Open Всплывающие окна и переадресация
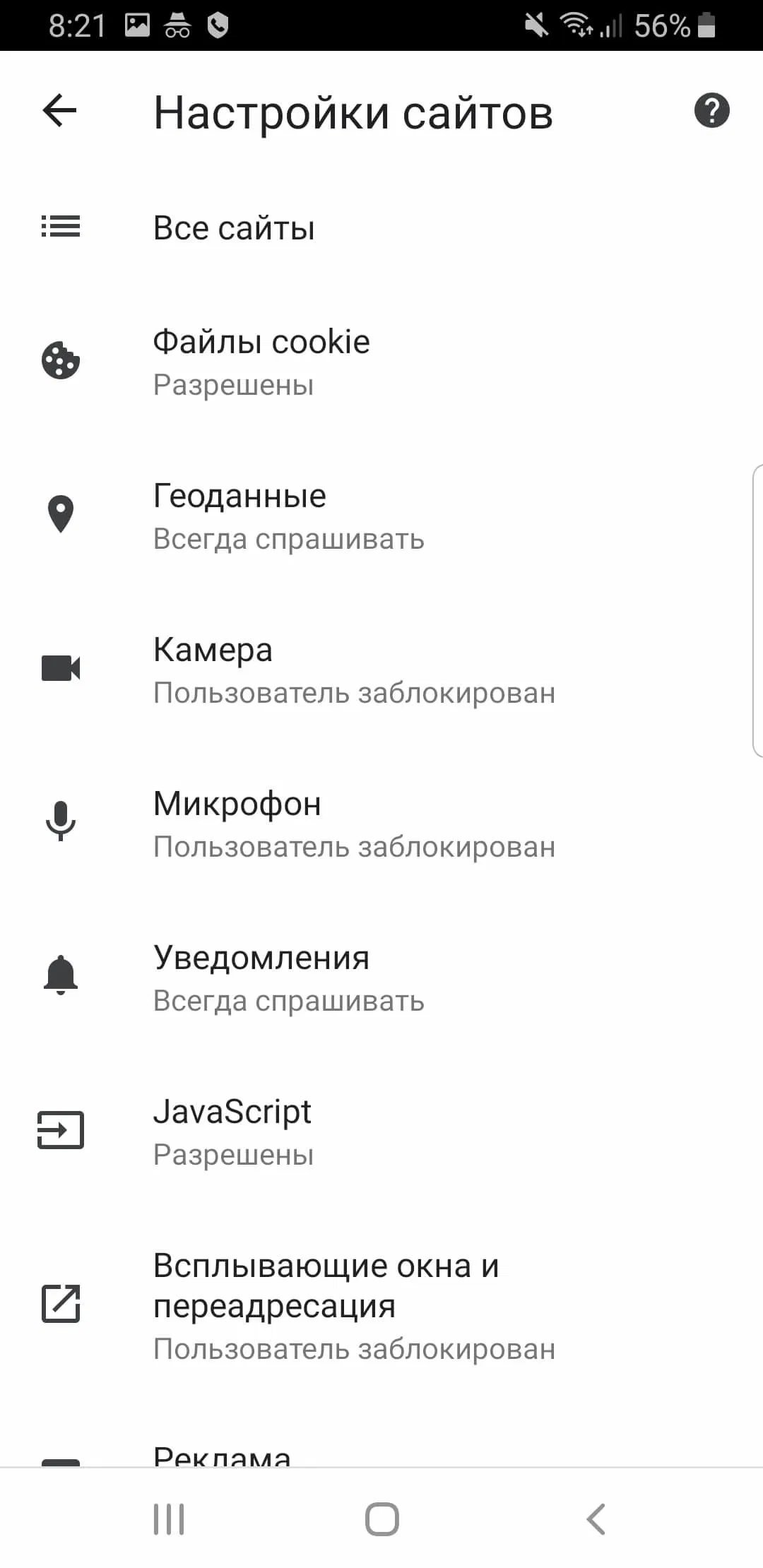The height and width of the screenshot is (1568, 763). [326, 1305]
